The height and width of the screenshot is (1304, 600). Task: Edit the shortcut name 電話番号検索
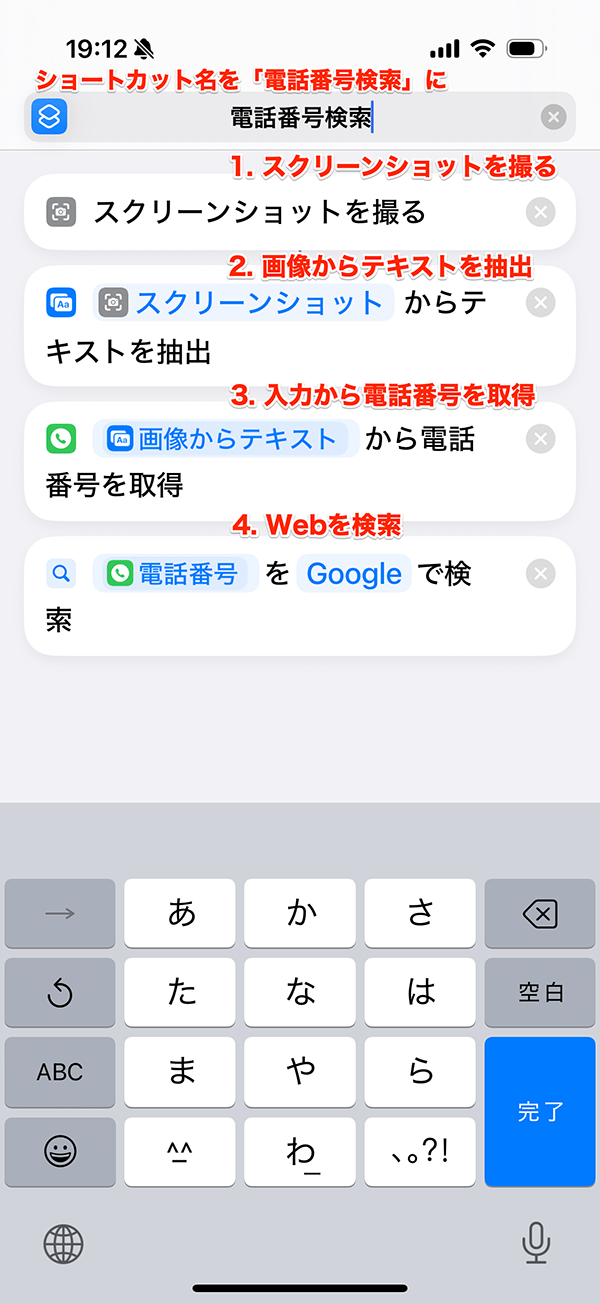coord(301,118)
